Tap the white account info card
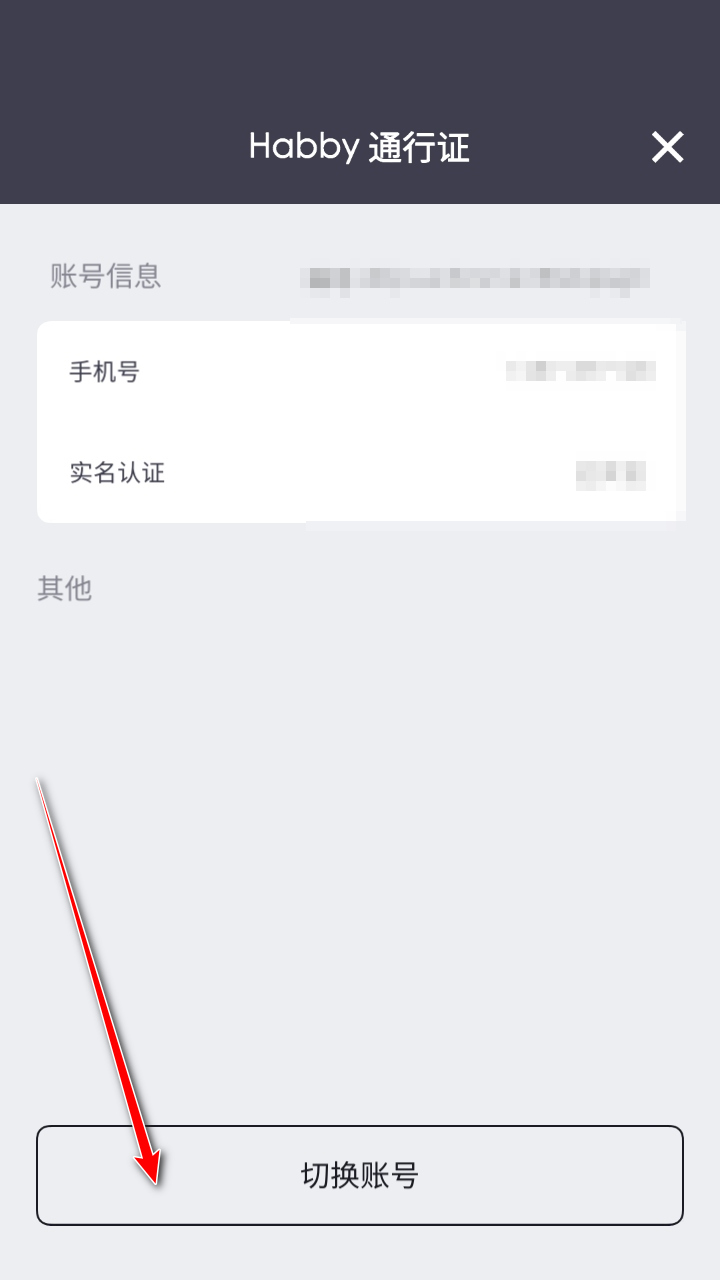 [x=360, y=420]
